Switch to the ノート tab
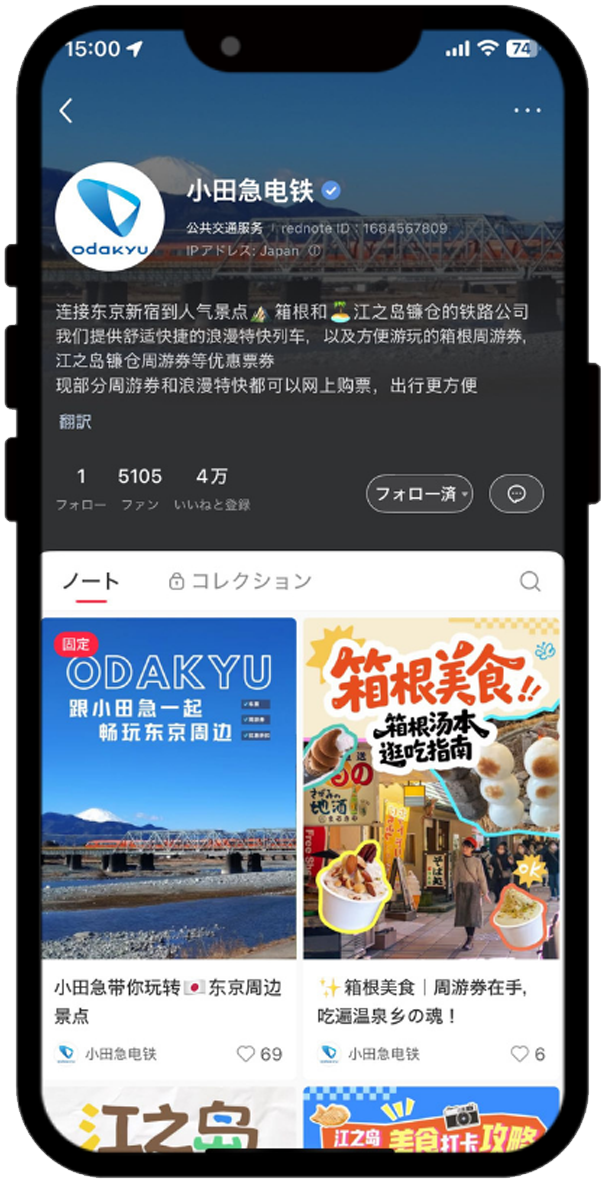Screen dimensions: 601x1186 coord(91,582)
